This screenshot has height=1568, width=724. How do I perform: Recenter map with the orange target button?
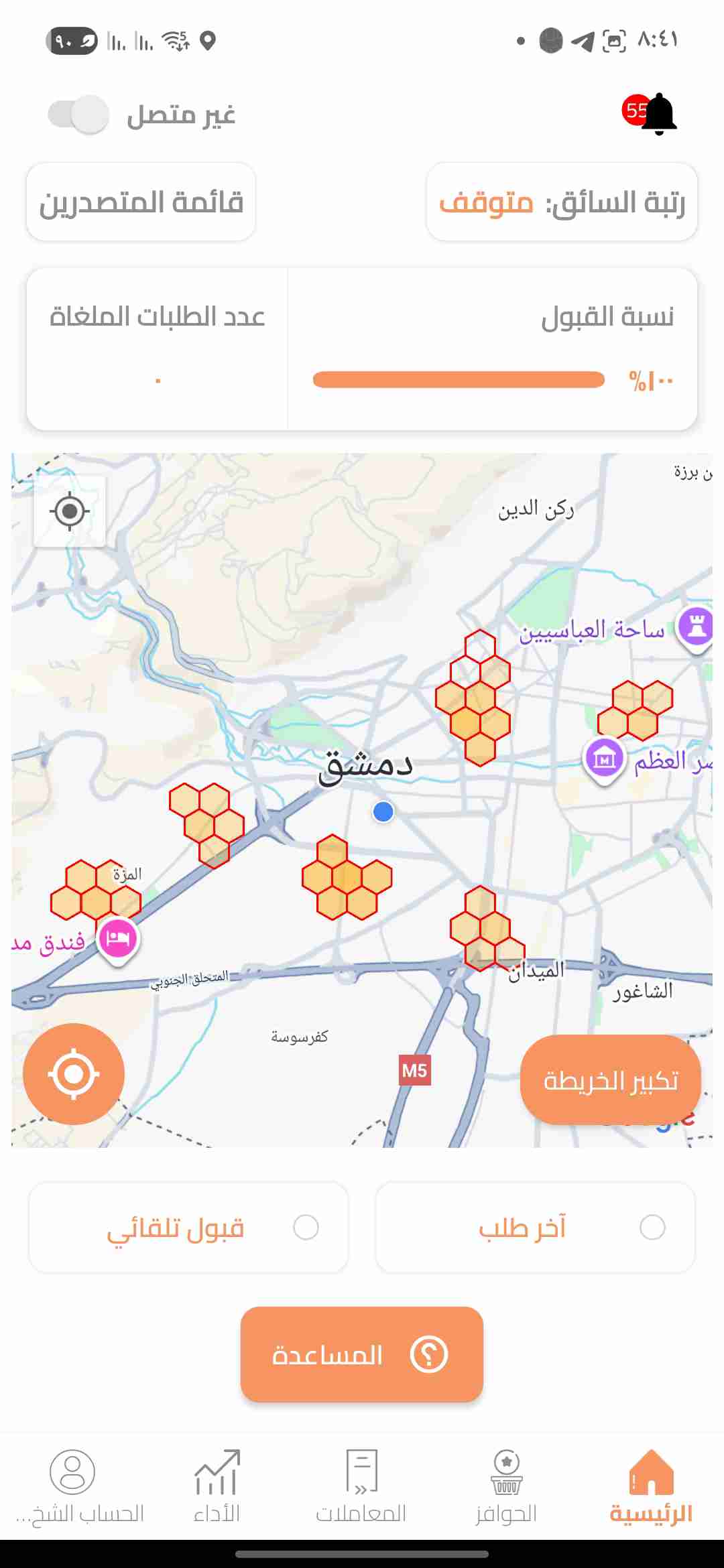tap(74, 1074)
